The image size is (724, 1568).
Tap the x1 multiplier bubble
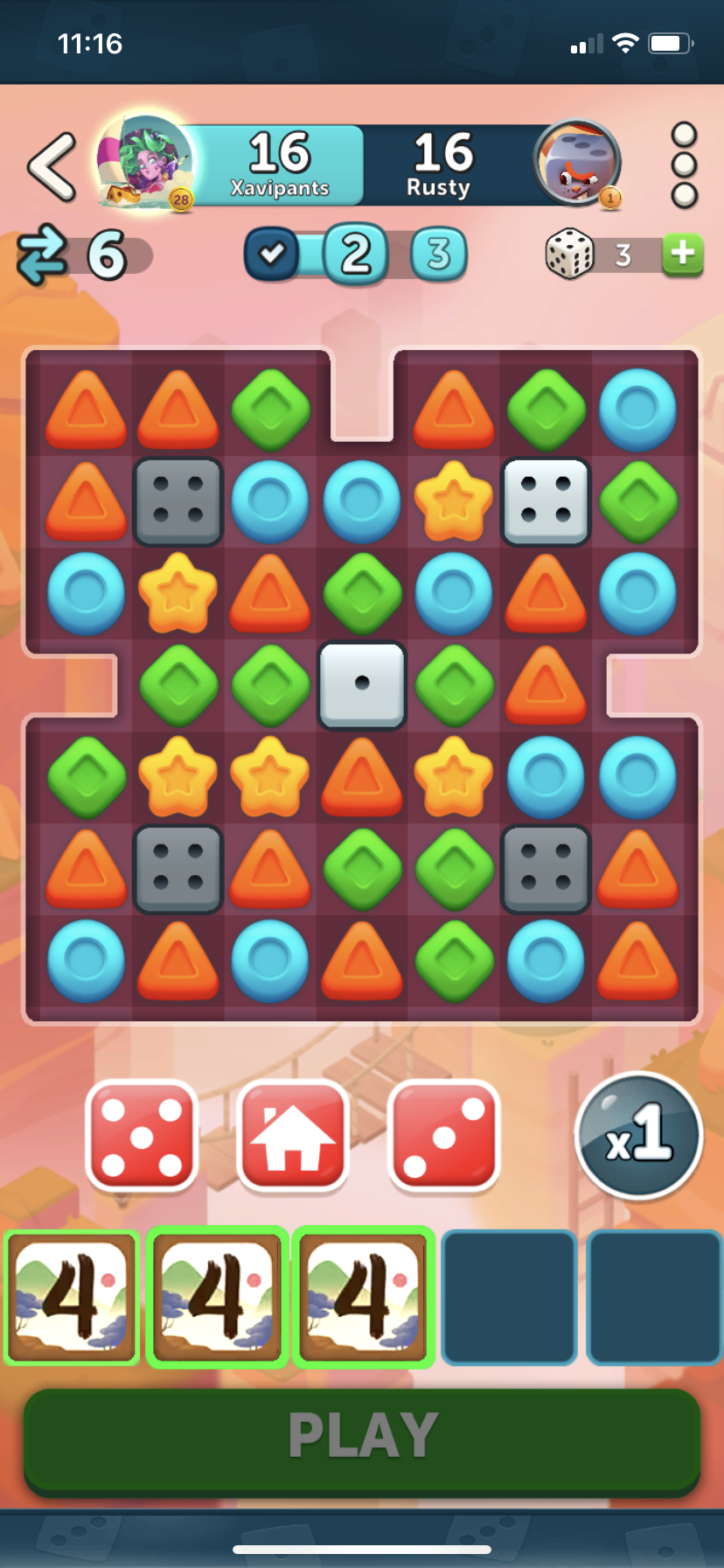point(639,1136)
